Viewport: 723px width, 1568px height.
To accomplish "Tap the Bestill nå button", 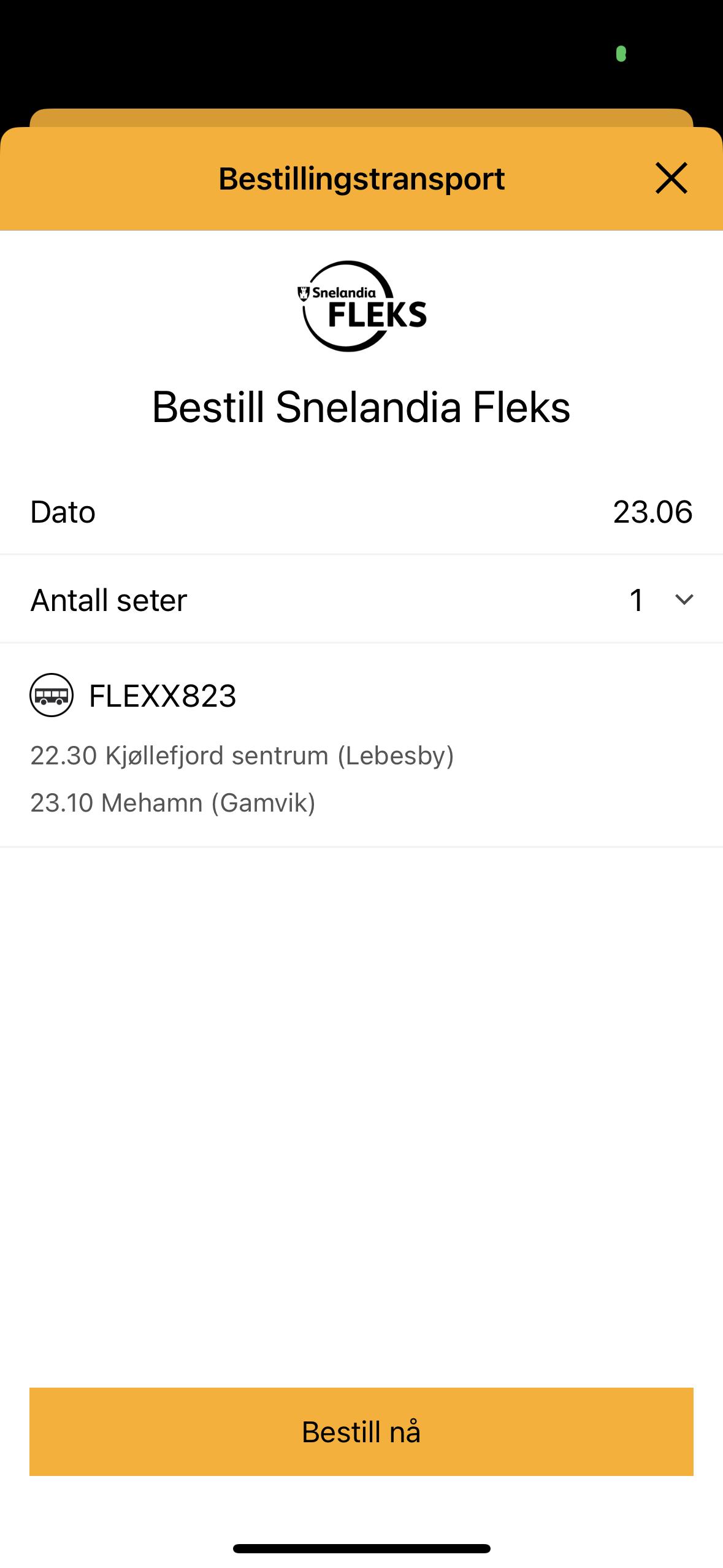I will (x=361, y=1432).
